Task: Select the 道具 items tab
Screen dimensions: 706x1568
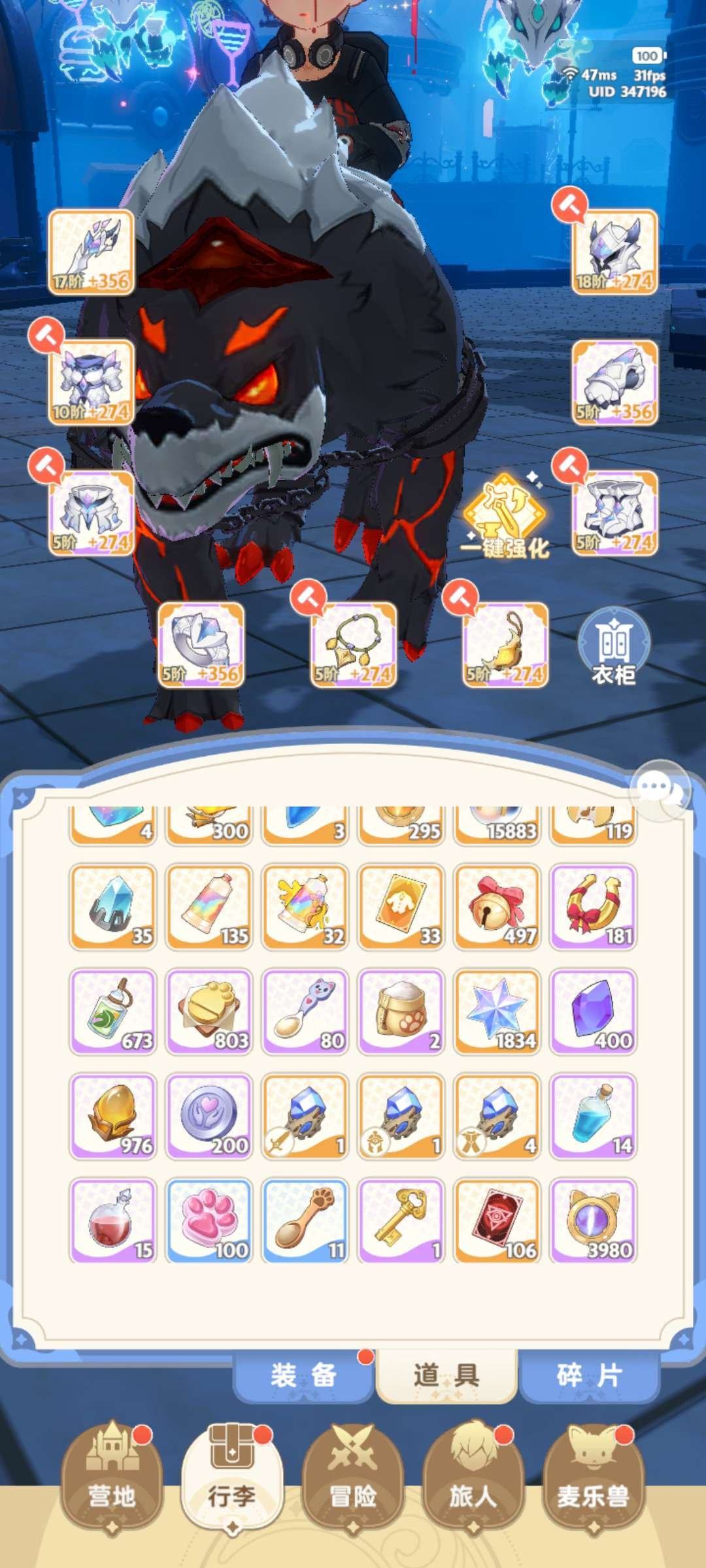Action: (446, 1375)
